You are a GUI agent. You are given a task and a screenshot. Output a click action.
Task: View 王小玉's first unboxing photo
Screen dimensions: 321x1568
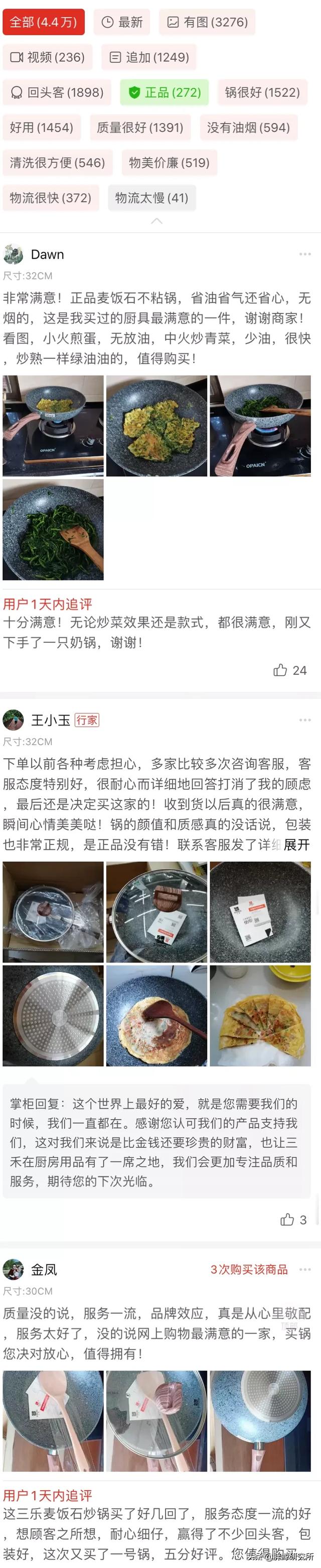pyautogui.click(x=53, y=911)
